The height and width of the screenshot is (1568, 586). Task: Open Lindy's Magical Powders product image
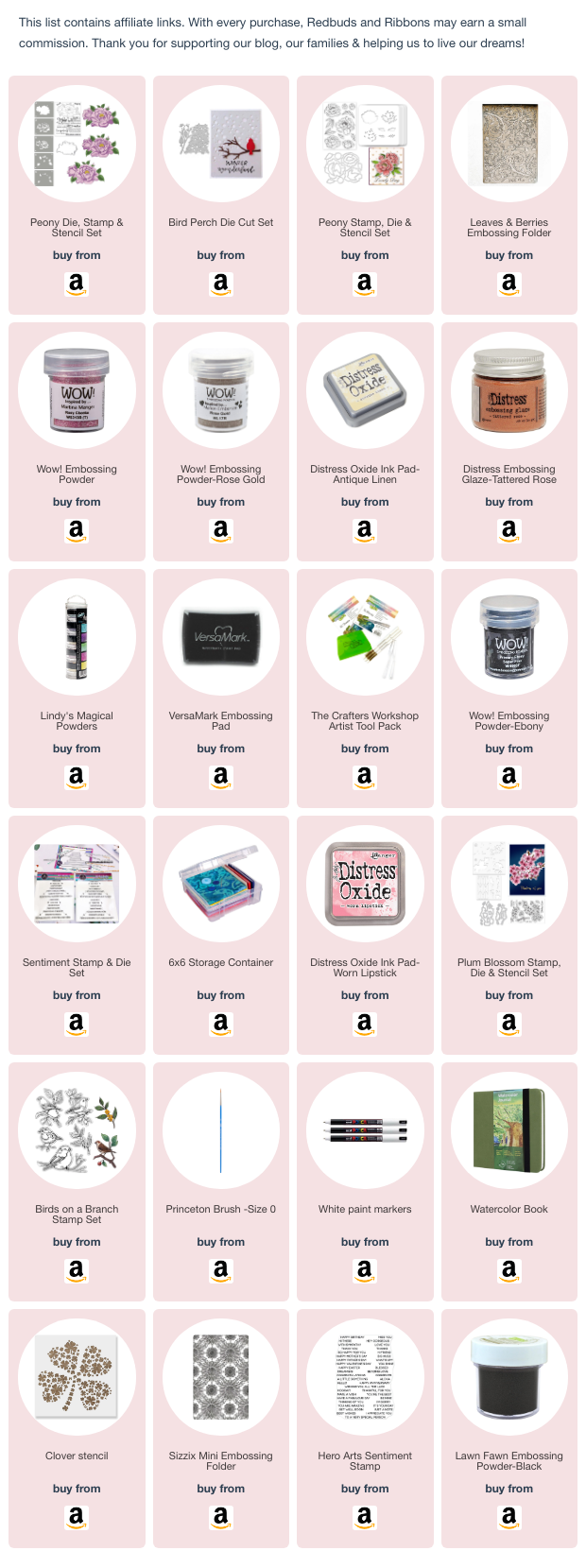77,636
